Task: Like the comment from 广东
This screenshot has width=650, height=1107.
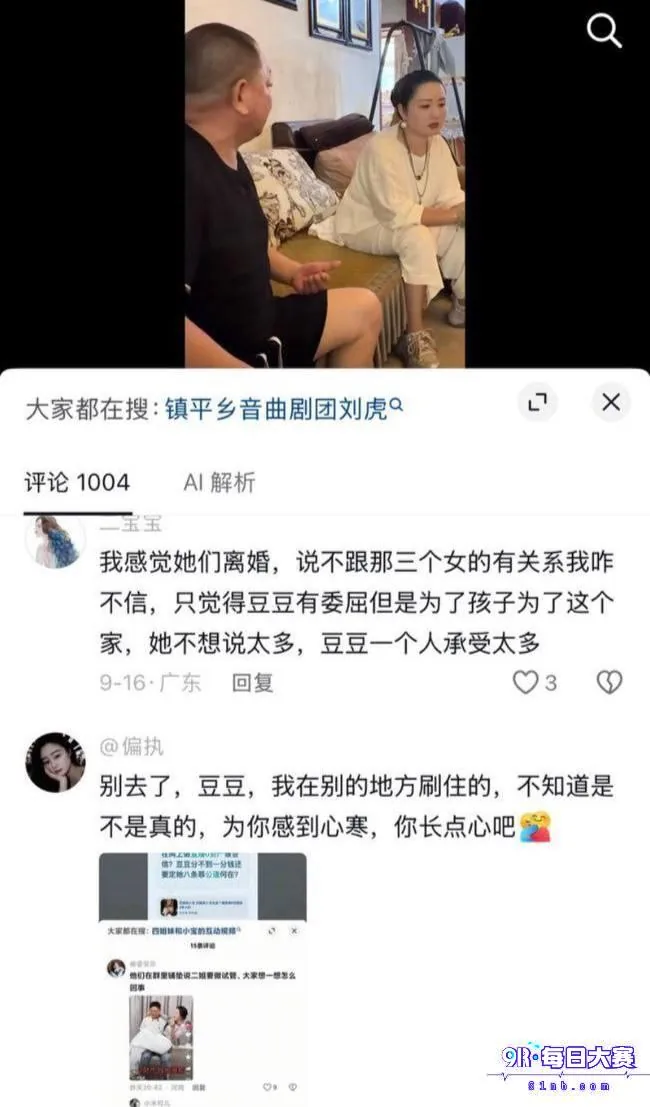Action: [x=534, y=683]
